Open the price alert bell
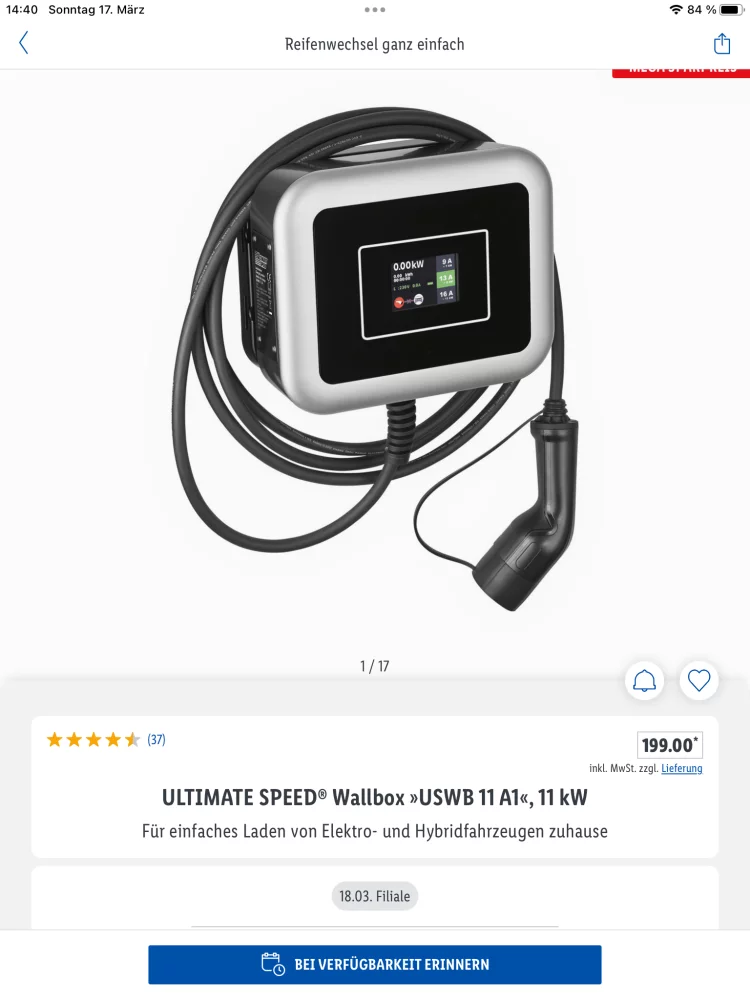750x1000 pixels. (x=645, y=681)
